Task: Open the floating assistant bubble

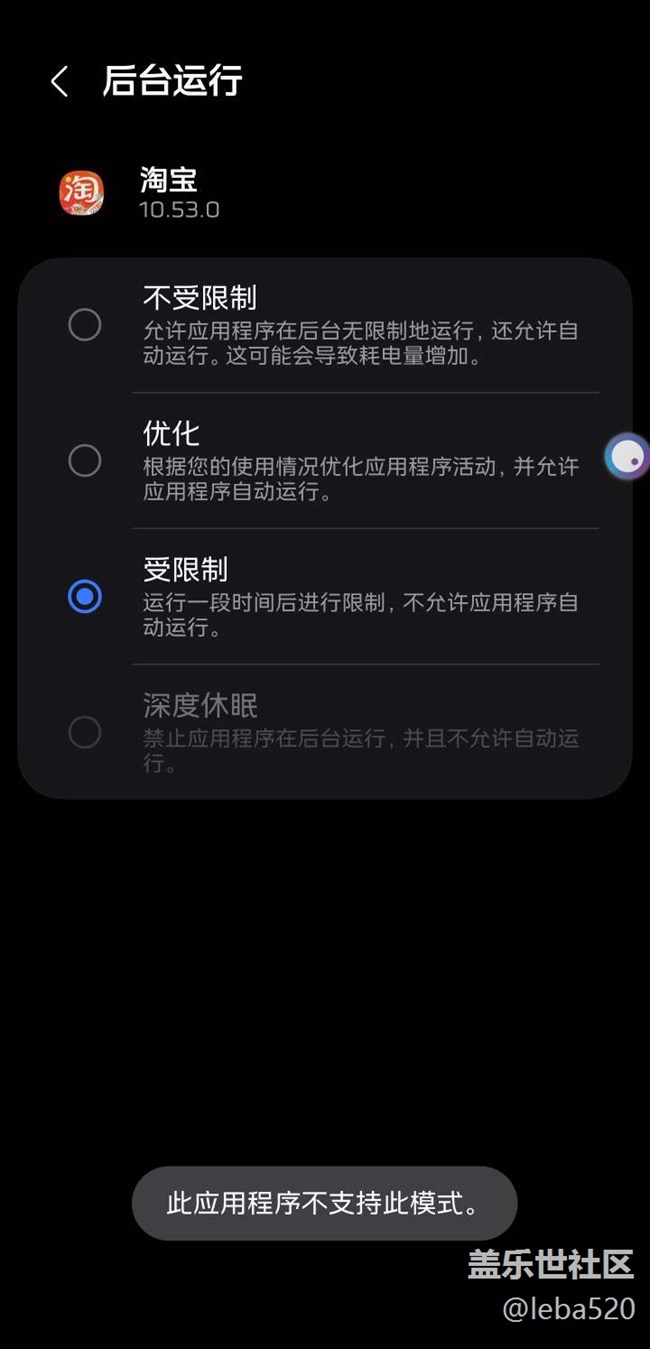Action: click(627, 457)
